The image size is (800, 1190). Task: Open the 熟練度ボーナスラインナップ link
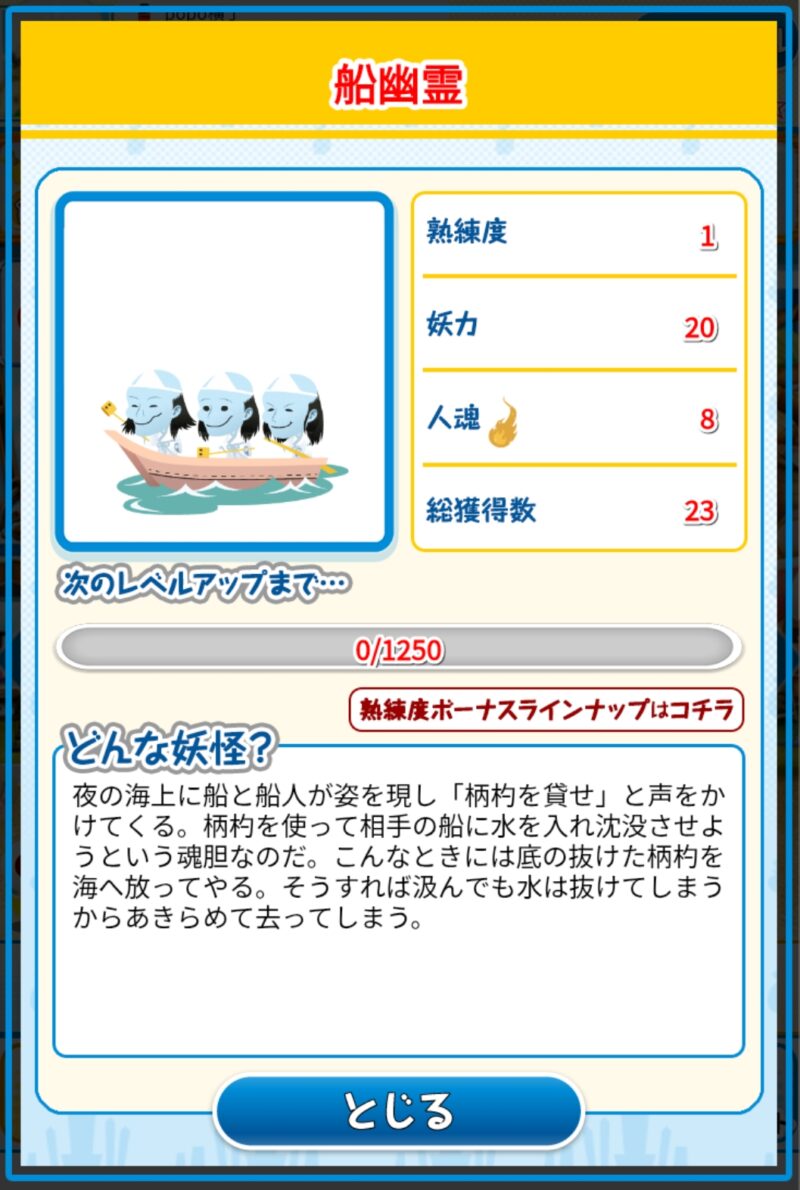click(546, 709)
